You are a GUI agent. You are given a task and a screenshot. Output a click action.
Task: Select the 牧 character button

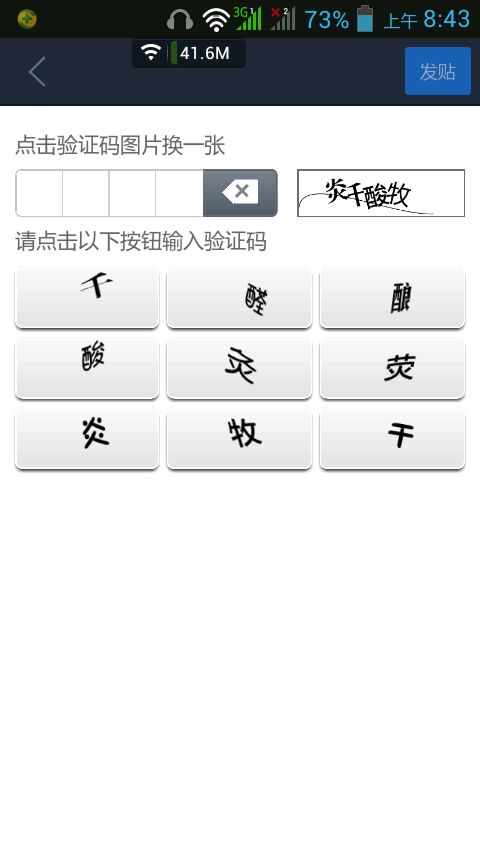point(239,438)
